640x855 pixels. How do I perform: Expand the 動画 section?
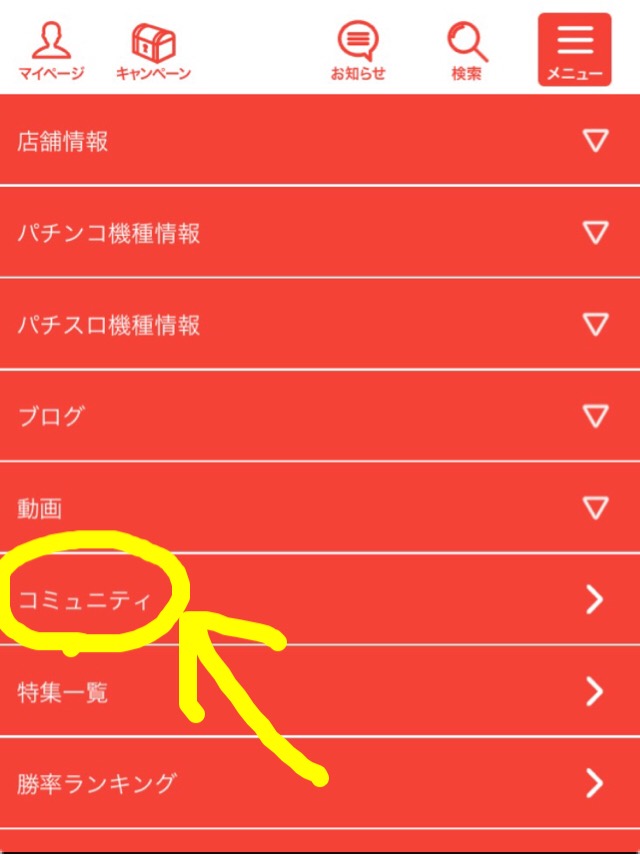click(320, 508)
